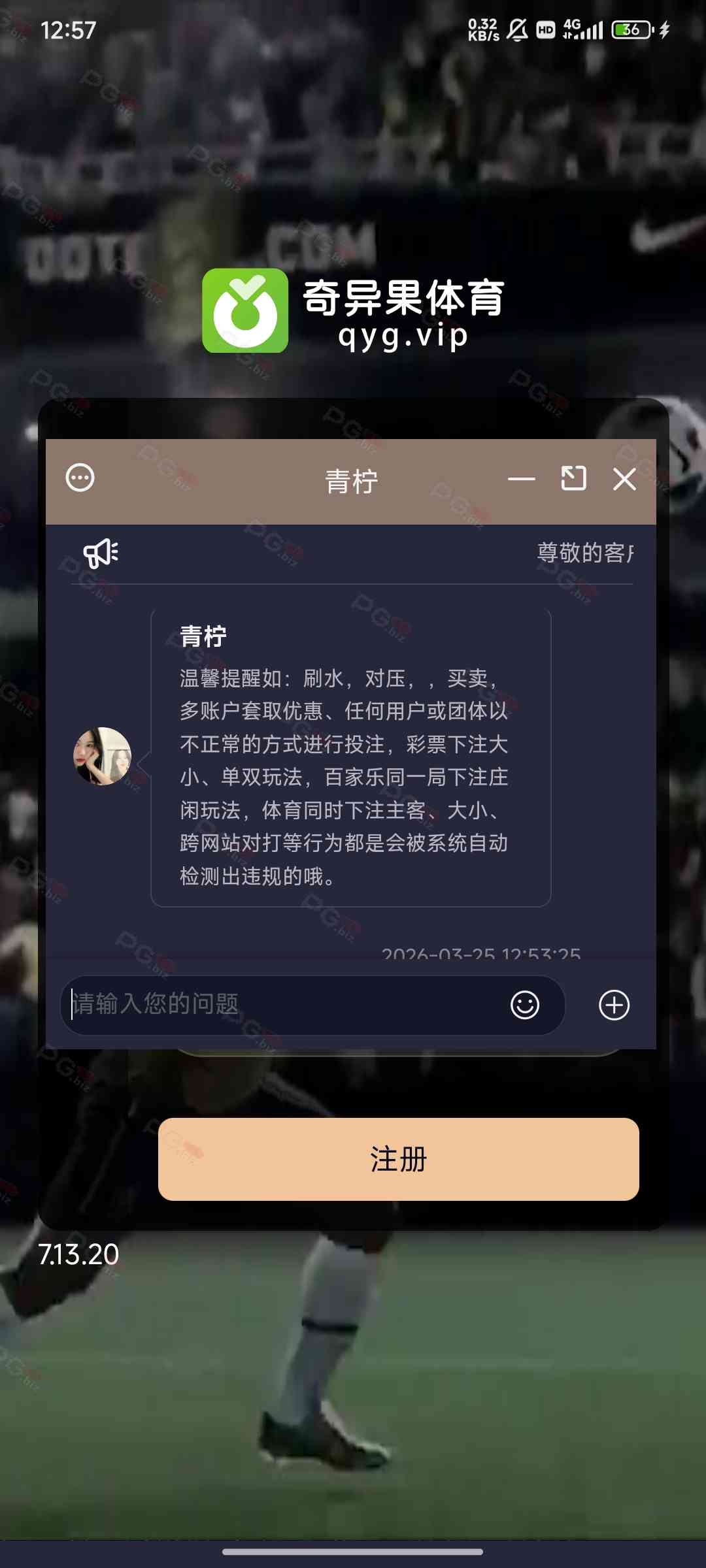Open the chat options ellipsis menu
Image resolution: width=706 pixels, height=1568 pixels.
click(x=80, y=478)
